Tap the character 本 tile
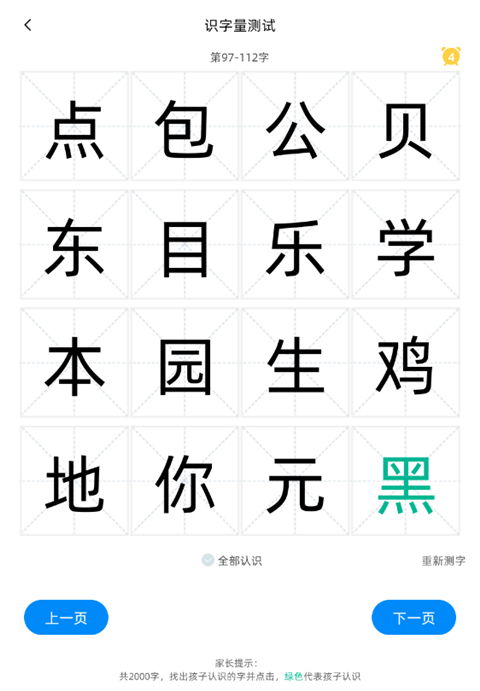 coord(74,363)
